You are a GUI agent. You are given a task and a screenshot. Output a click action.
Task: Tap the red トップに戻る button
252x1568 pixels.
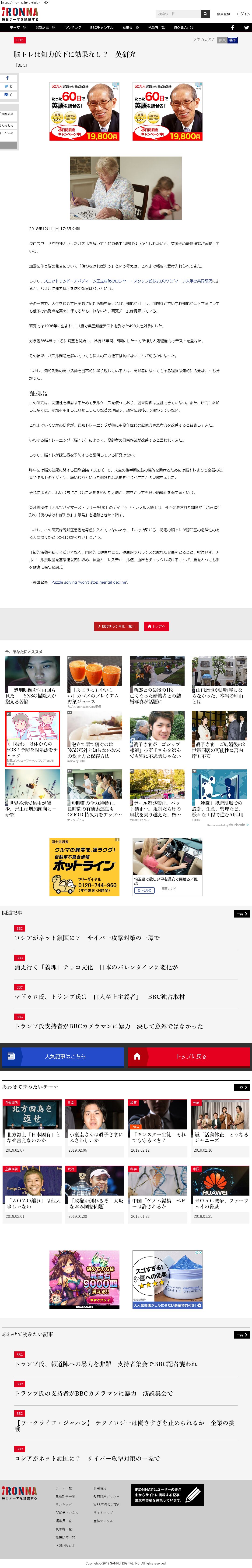click(x=189, y=1056)
